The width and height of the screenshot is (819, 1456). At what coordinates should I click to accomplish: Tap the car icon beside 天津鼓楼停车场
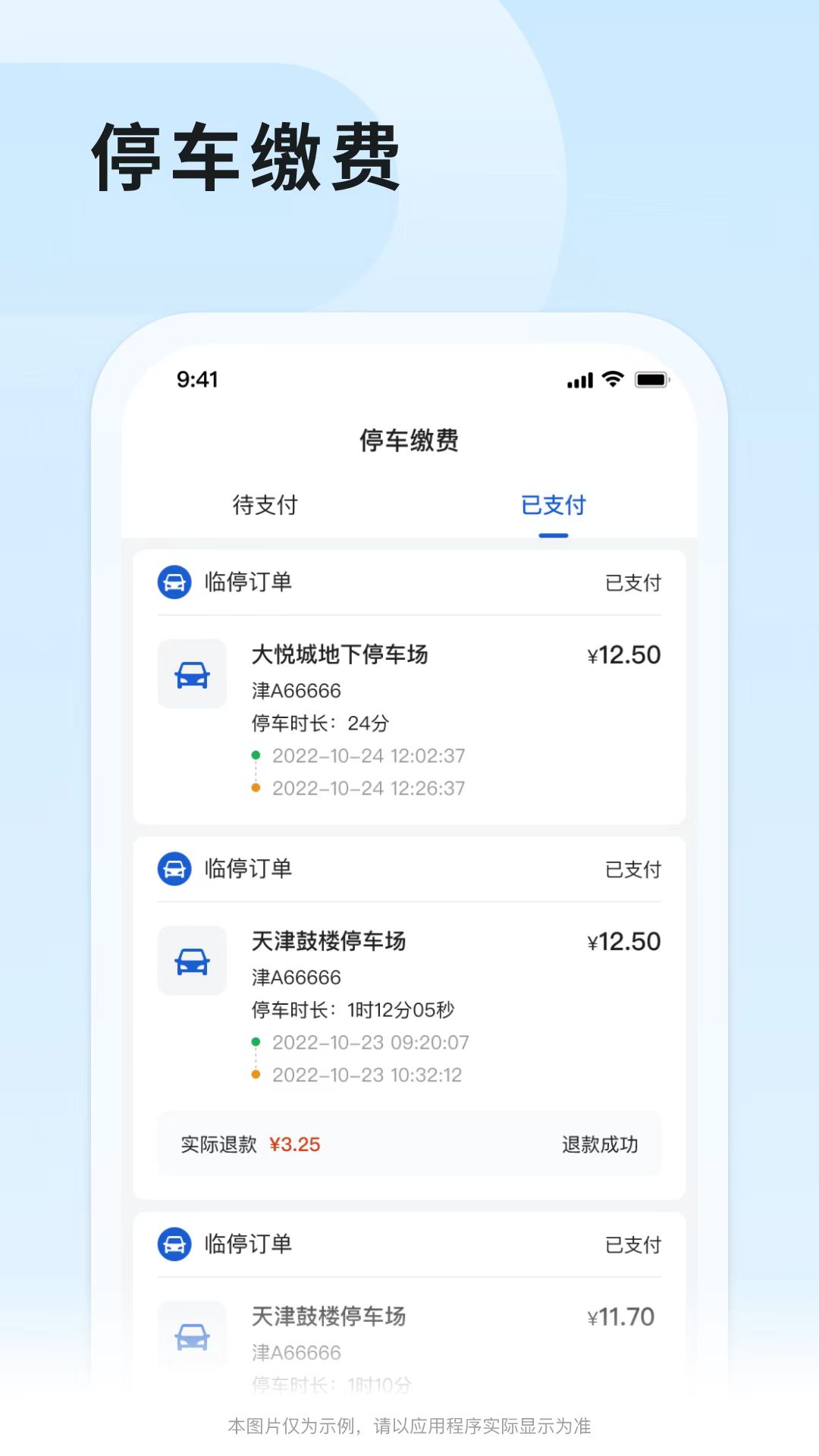192,960
